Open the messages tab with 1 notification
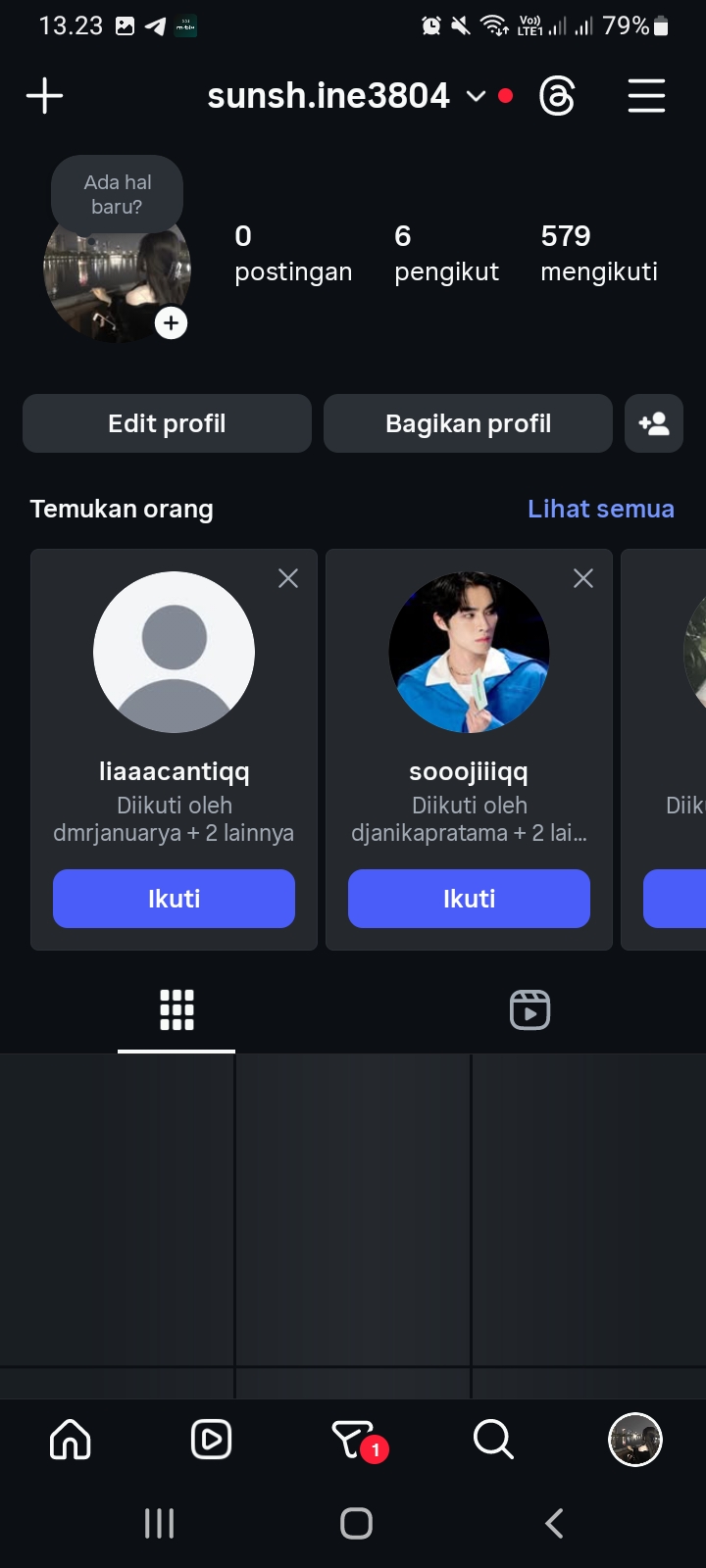 353,1440
